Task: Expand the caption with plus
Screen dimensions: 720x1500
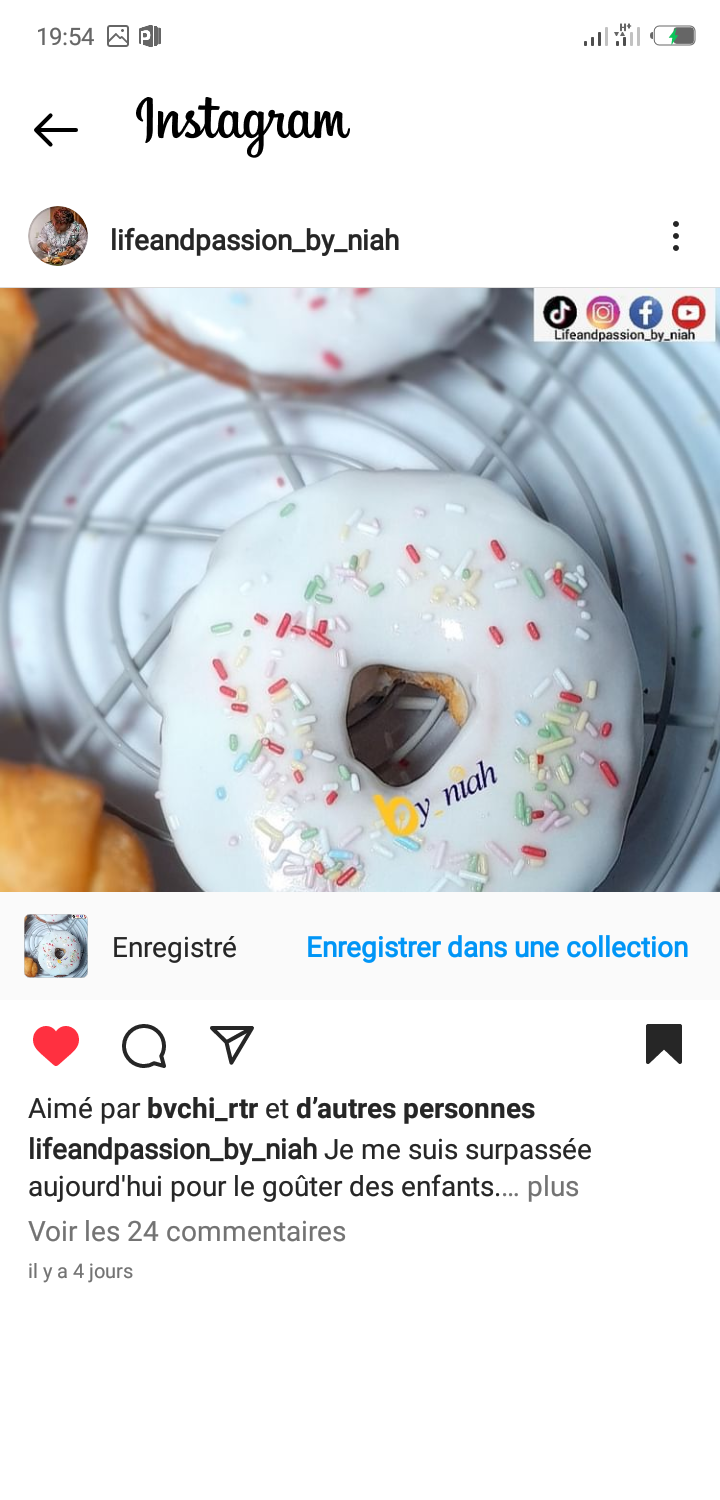Action: click(553, 1187)
